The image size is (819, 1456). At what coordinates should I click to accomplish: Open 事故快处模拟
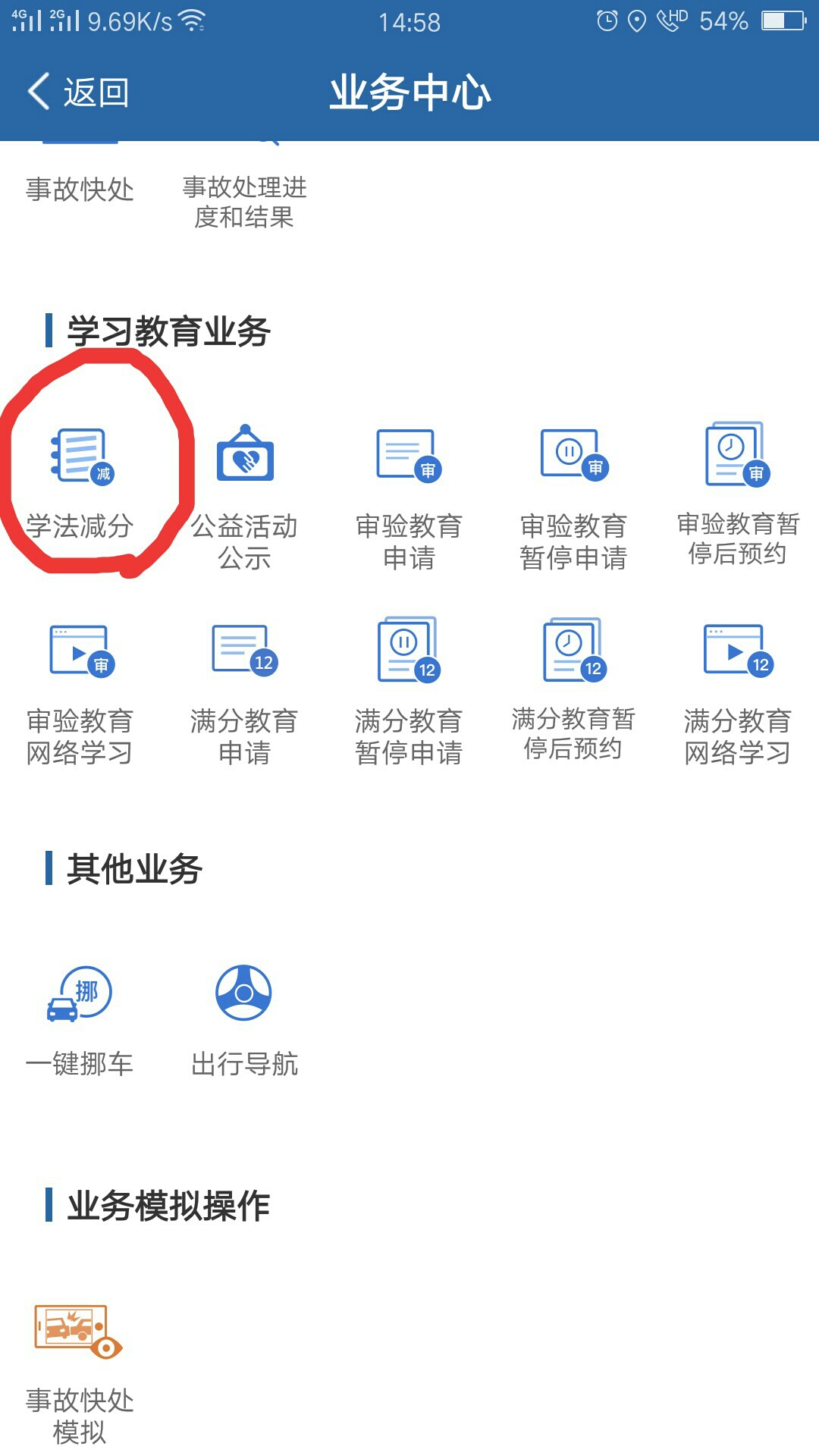(80, 1374)
